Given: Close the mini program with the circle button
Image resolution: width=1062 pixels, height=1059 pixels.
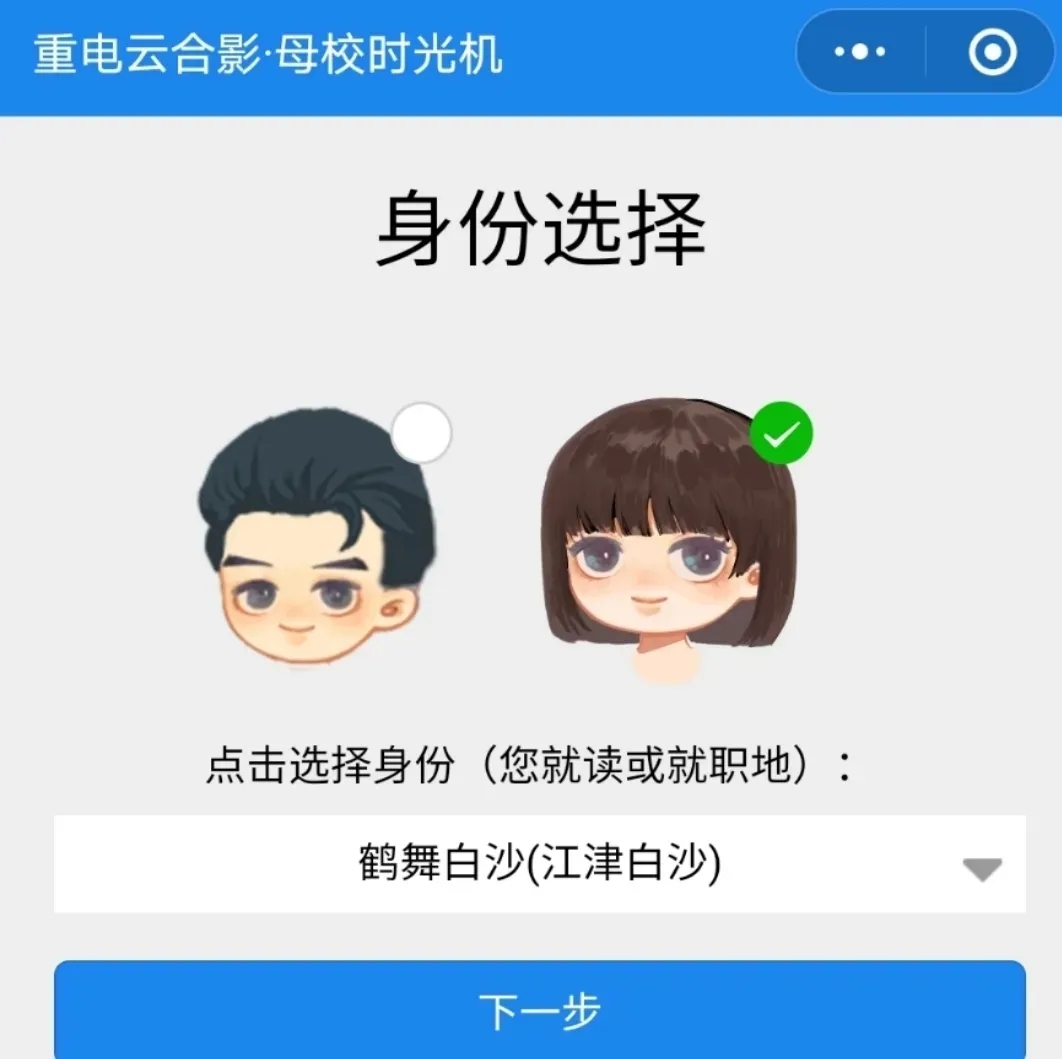Looking at the screenshot, I should pos(992,52).
